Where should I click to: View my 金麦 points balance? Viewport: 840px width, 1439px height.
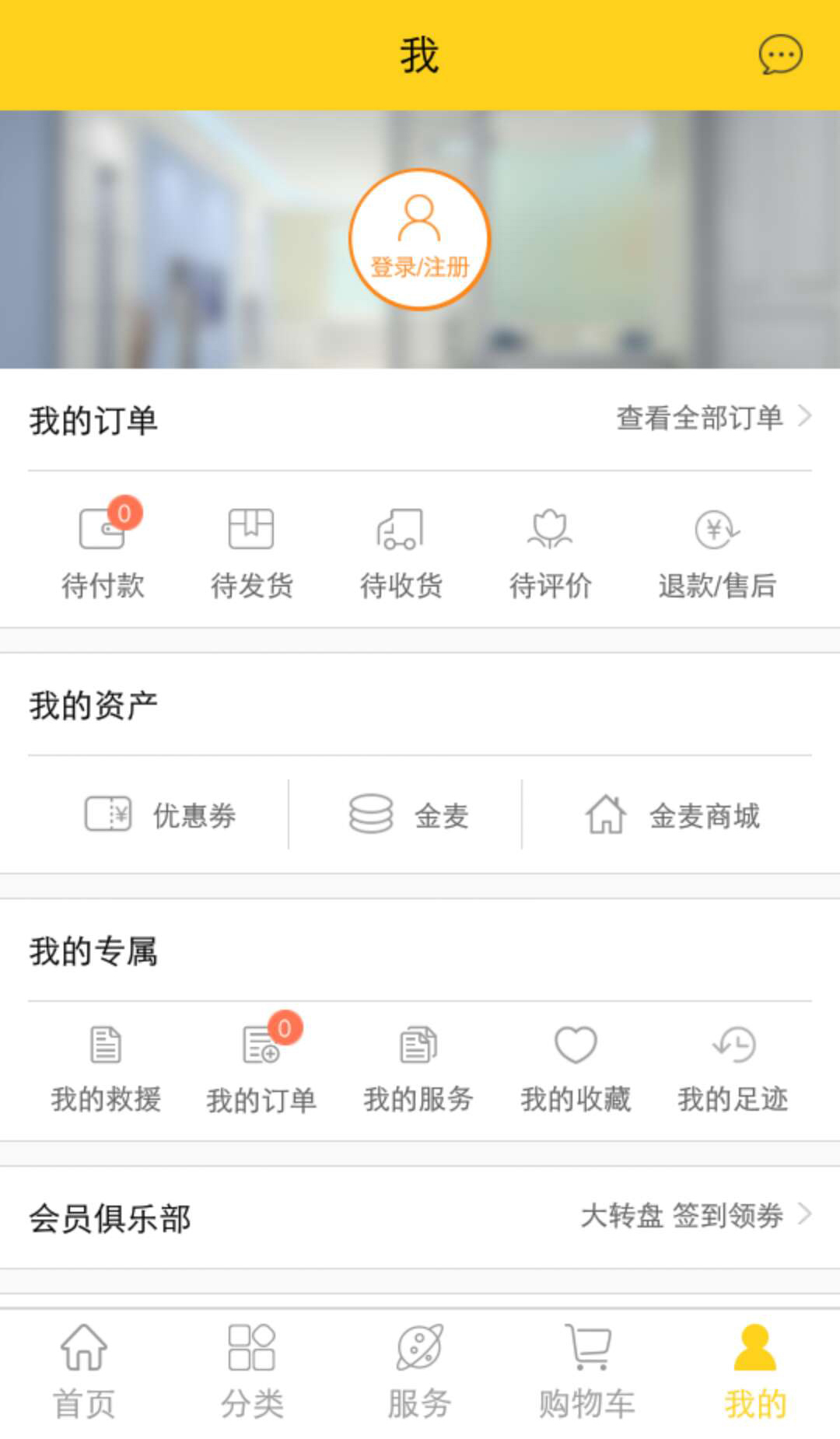click(x=408, y=814)
